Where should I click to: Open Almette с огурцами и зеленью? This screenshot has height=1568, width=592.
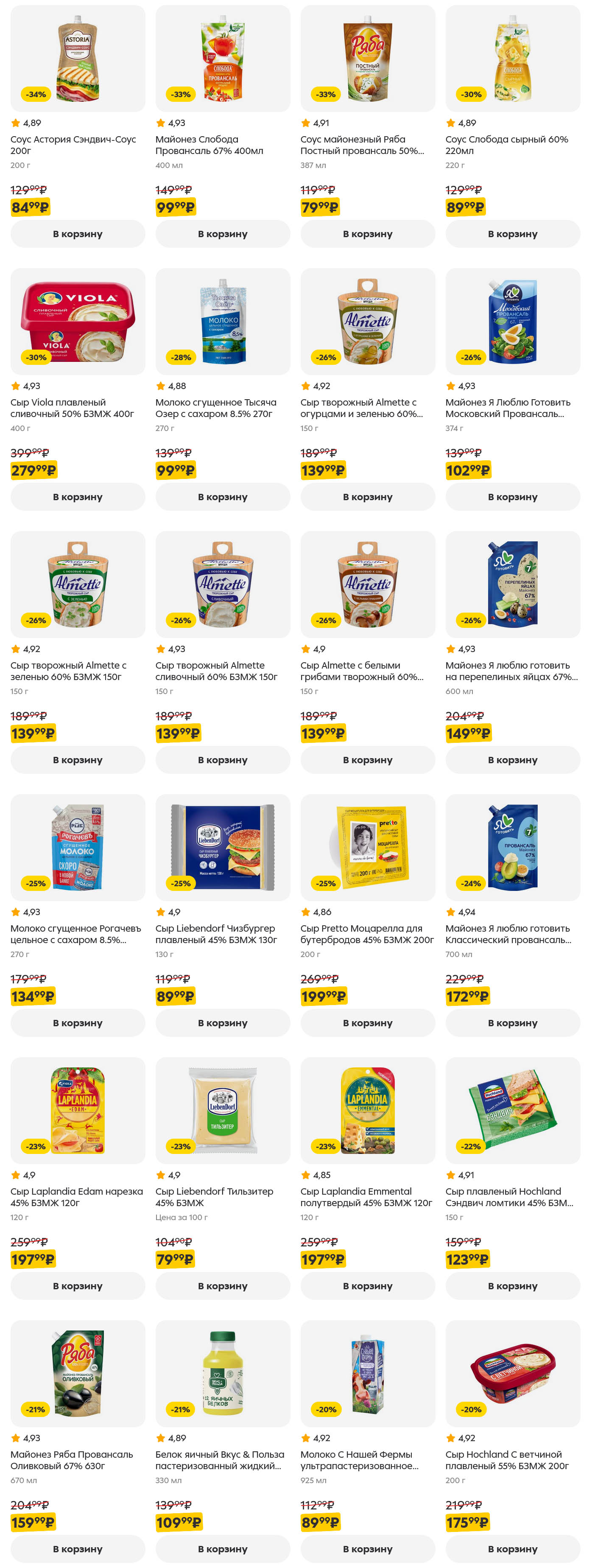pos(367,322)
